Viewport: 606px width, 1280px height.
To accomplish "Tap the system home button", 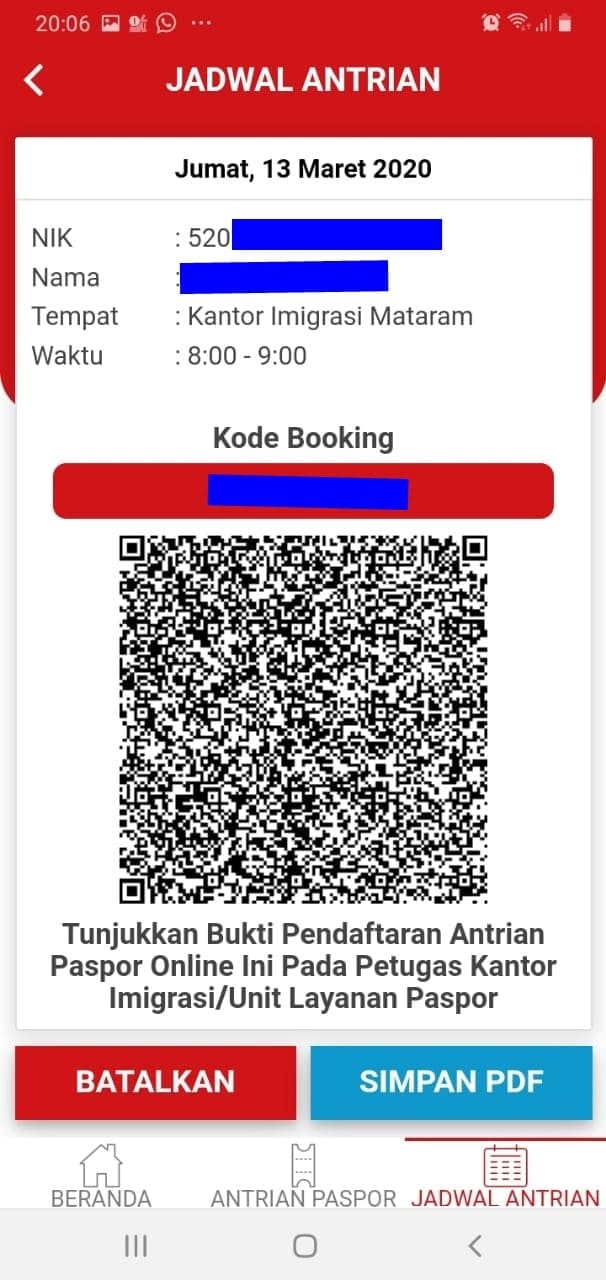I will pyautogui.click(x=305, y=1245).
